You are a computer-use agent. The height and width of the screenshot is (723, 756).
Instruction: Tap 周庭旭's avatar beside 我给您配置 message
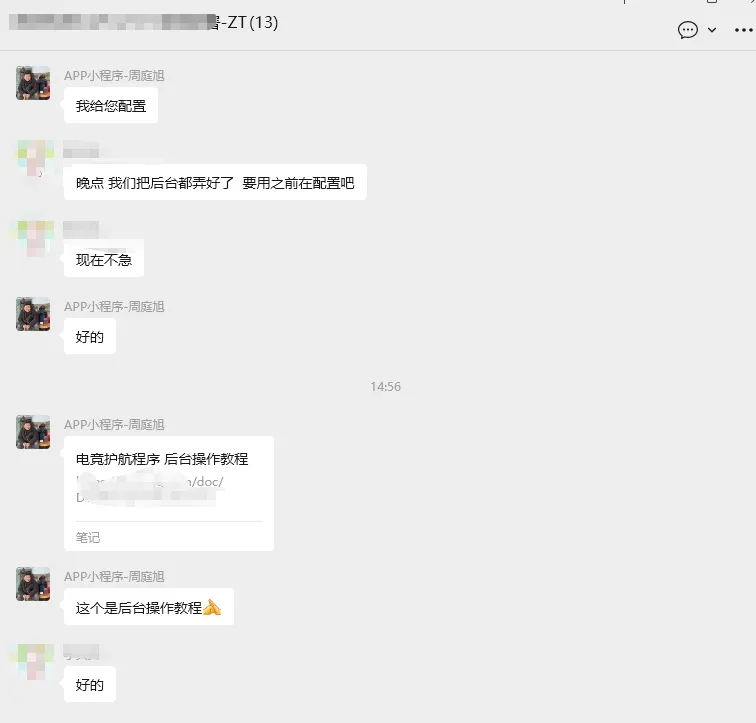tap(33, 83)
